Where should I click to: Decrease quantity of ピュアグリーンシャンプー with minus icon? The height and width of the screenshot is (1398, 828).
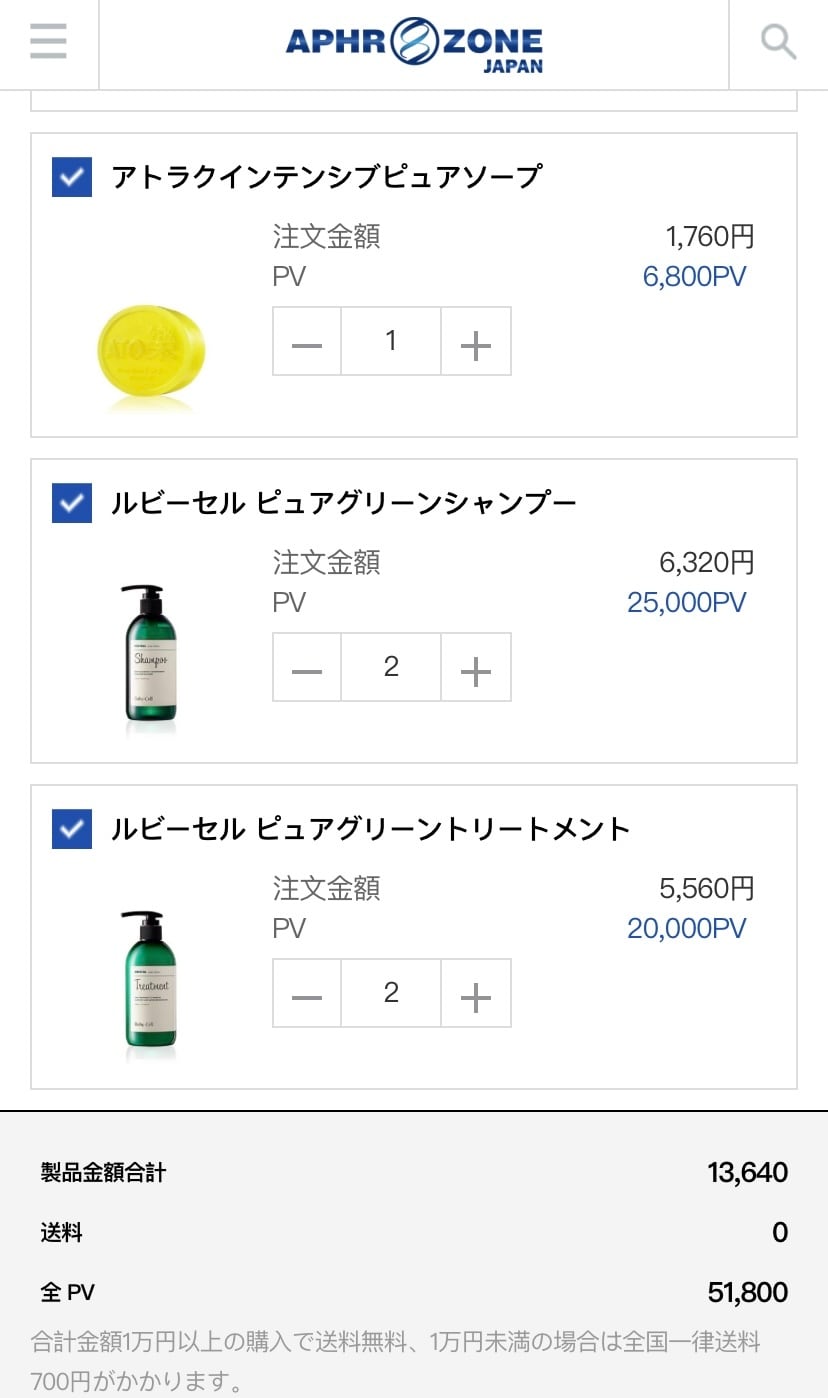[306, 667]
